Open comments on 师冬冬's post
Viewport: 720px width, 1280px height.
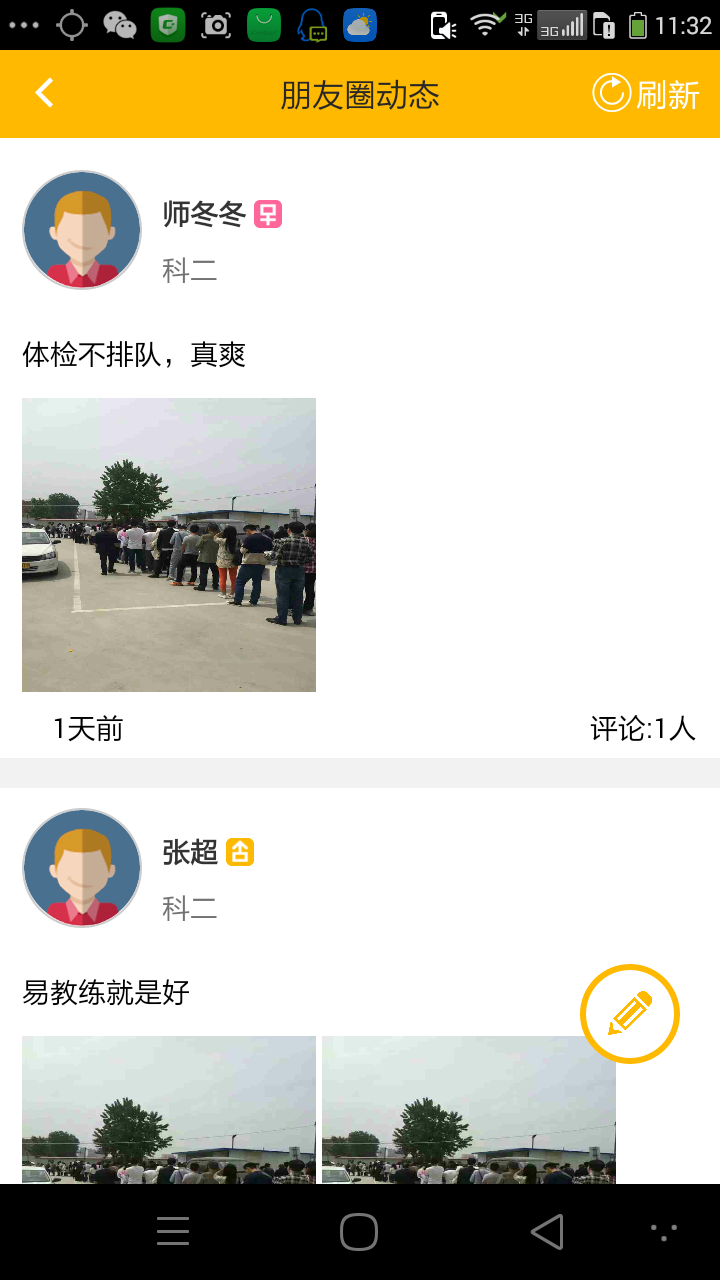[642, 729]
